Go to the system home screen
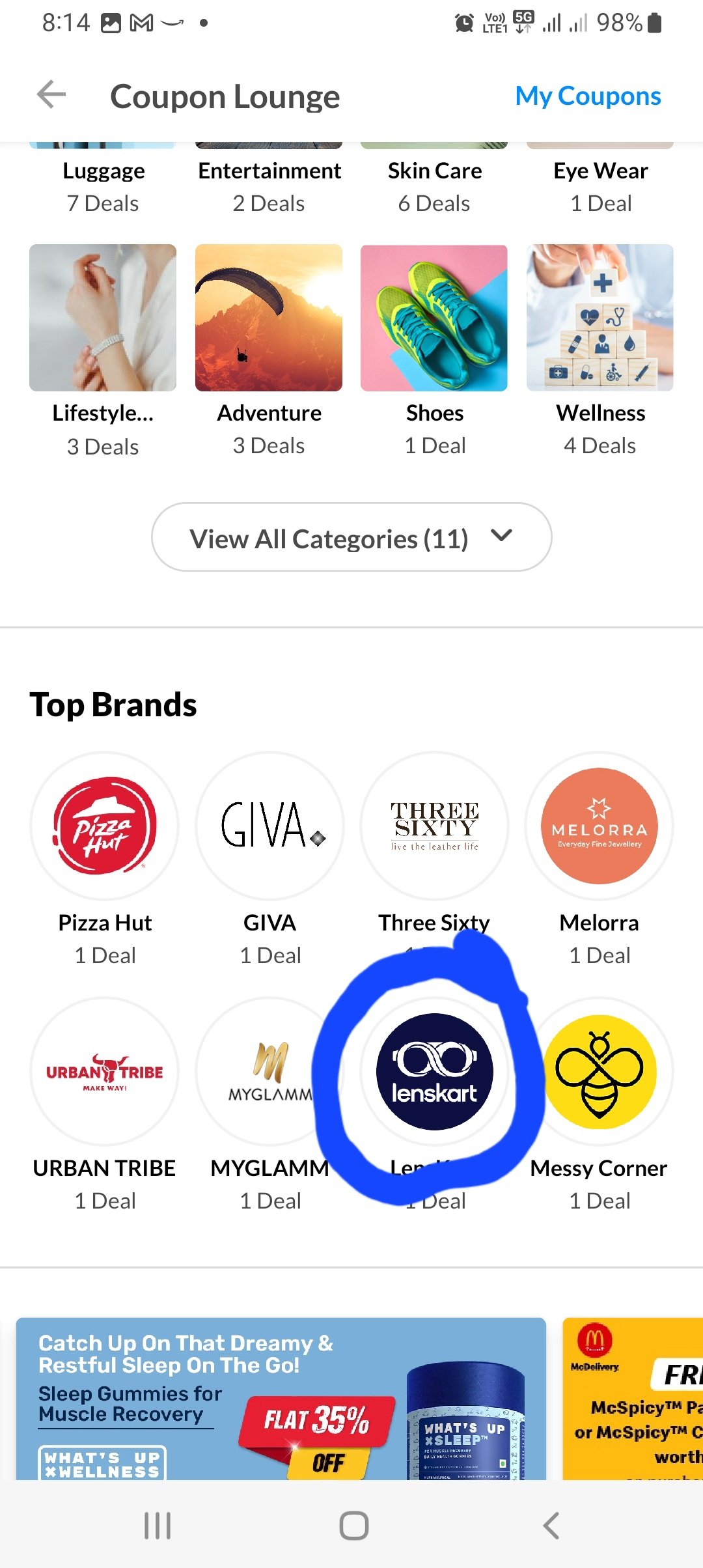Viewport: 703px width, 1568px height. 353,1525
